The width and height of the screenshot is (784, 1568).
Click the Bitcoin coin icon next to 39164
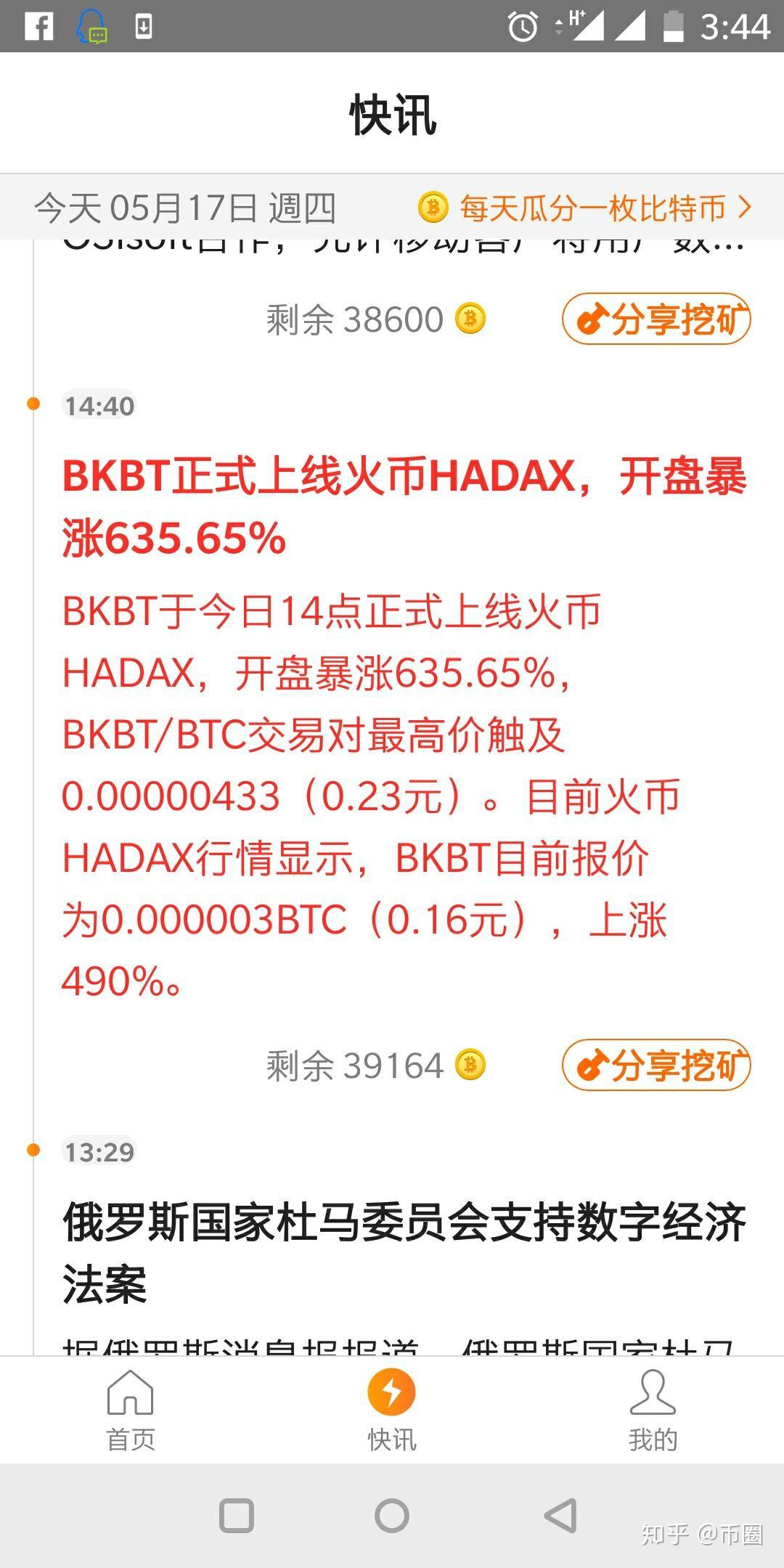point(470,1064)
